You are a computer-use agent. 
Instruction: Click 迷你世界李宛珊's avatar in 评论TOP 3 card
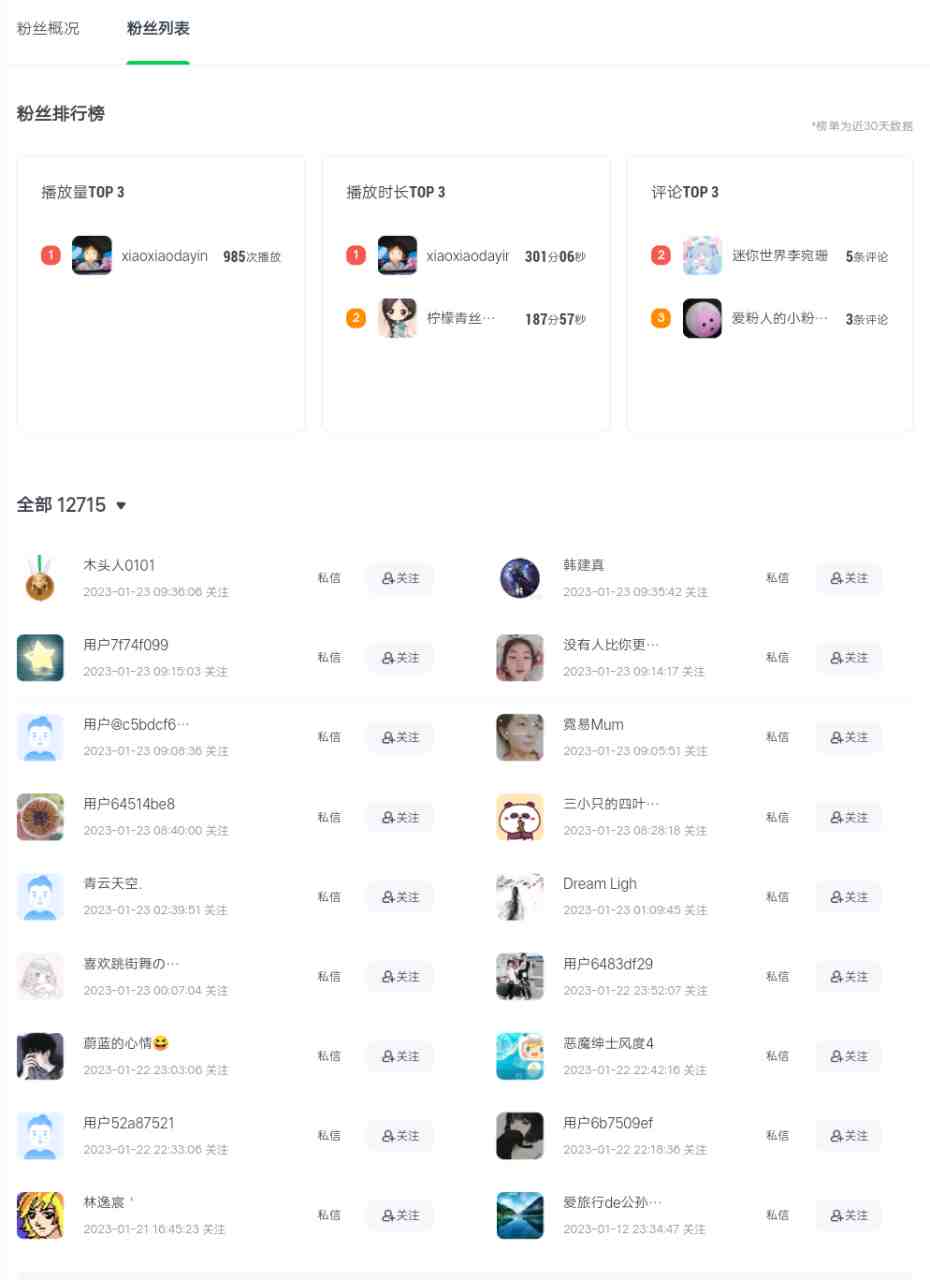click(702, 255)
